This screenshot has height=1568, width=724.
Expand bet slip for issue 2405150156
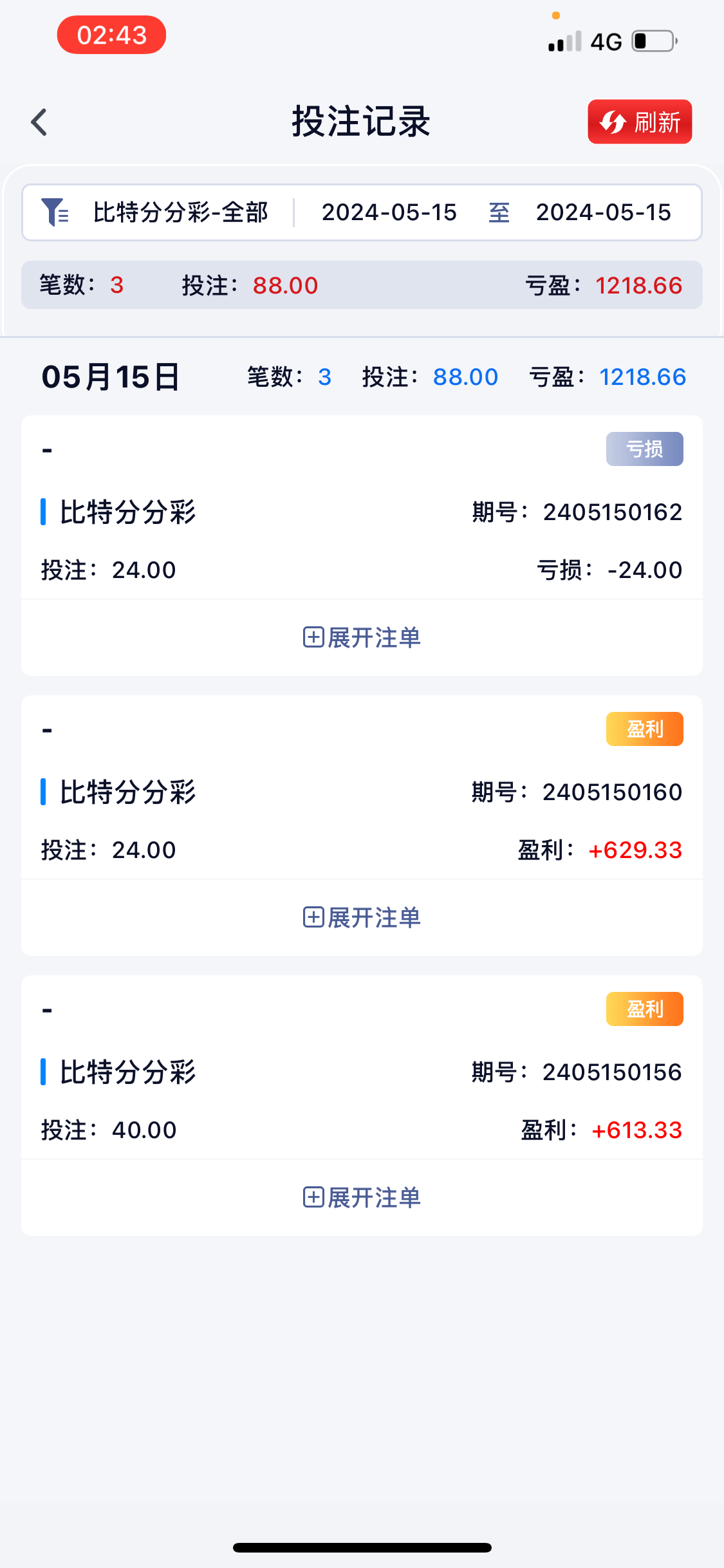pyautogui.click(x=362, y=1197)
